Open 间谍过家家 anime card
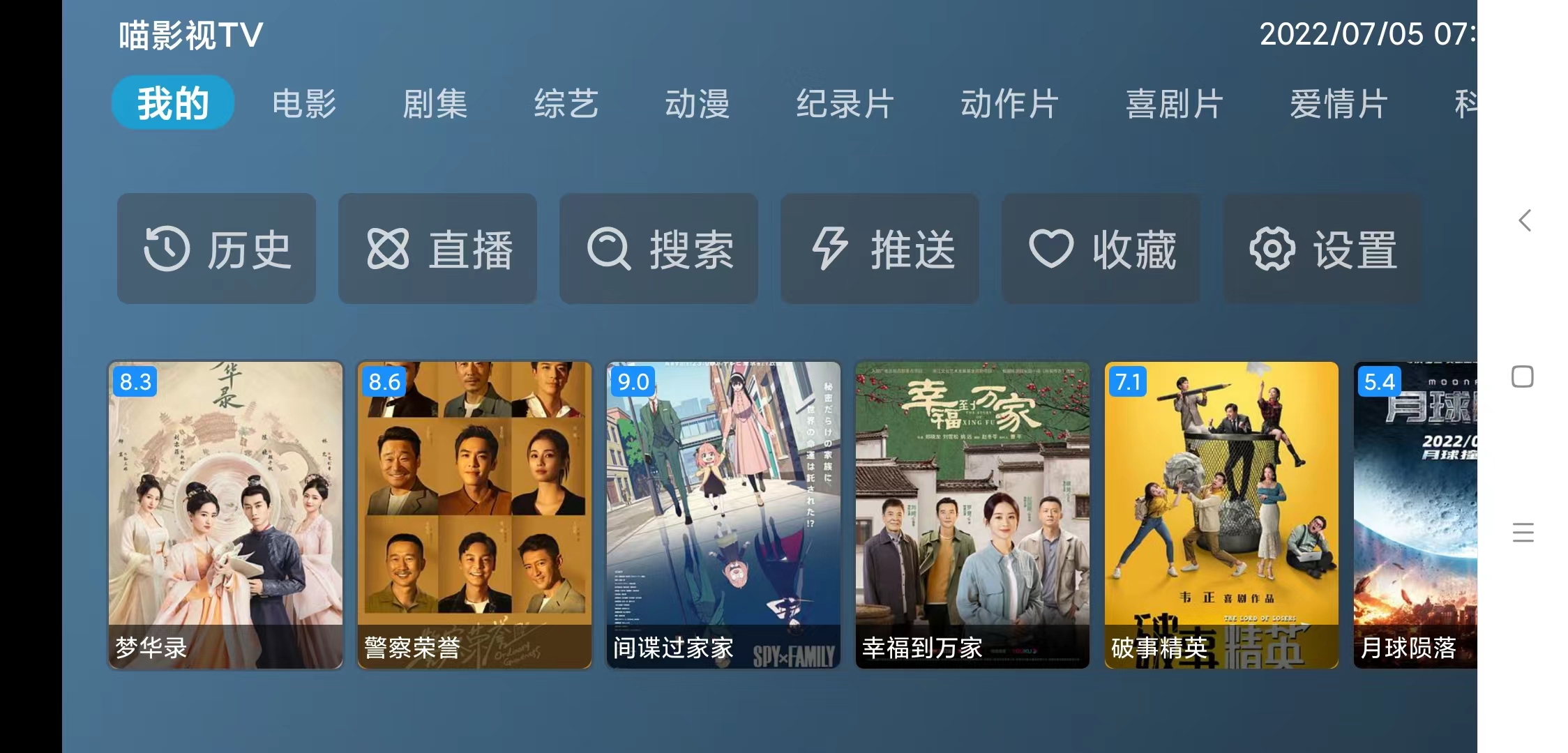The image size is (1568, 753). (723, 515)
